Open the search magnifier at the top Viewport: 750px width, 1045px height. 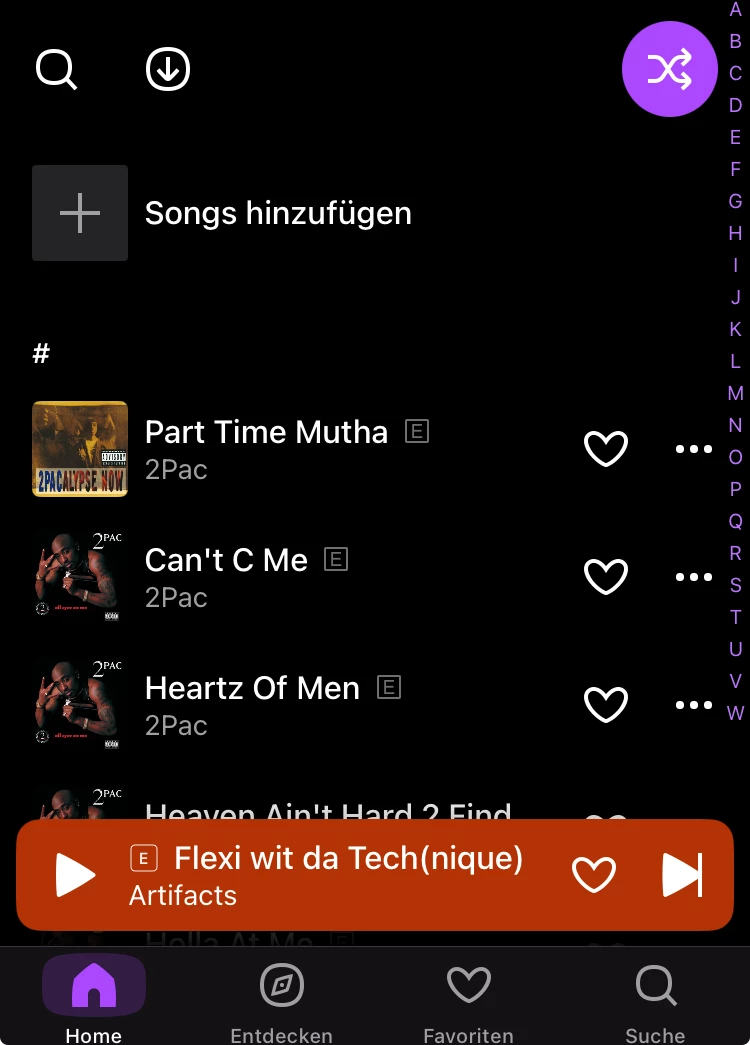[x=56, y=70]
